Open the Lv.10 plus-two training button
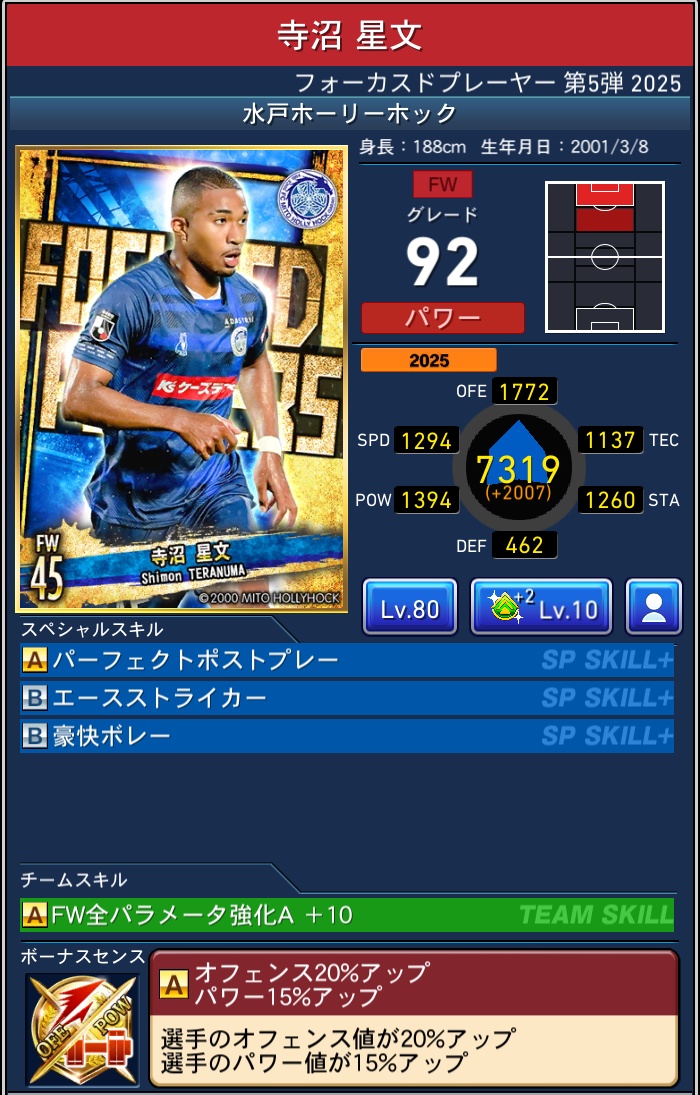The height and width of the screenshot is (1095, 700). pos(540,607)
